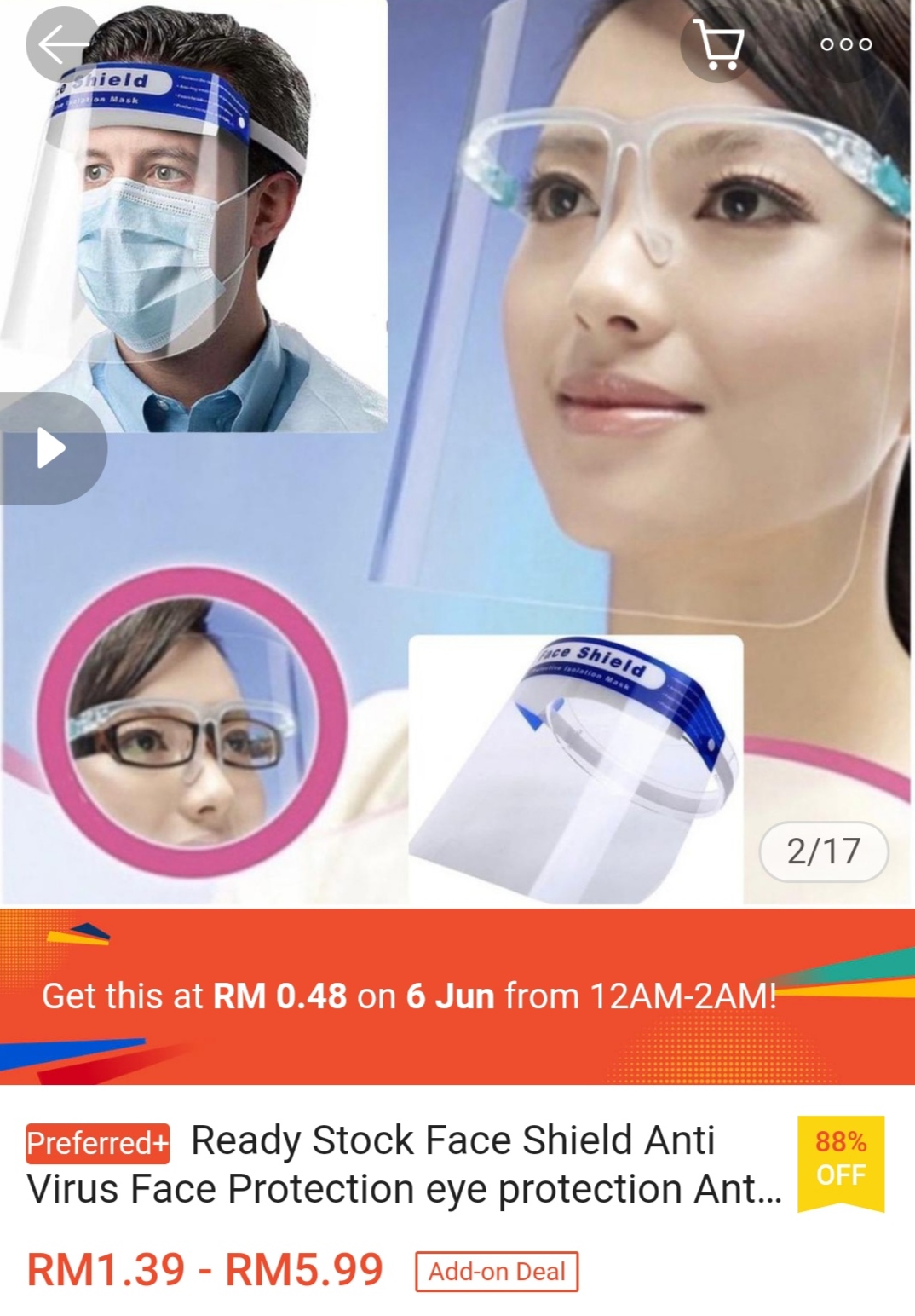Open the three-dot more options menu
The height and width of the screenshot is (1316, 915).
(x=845, y=44)
